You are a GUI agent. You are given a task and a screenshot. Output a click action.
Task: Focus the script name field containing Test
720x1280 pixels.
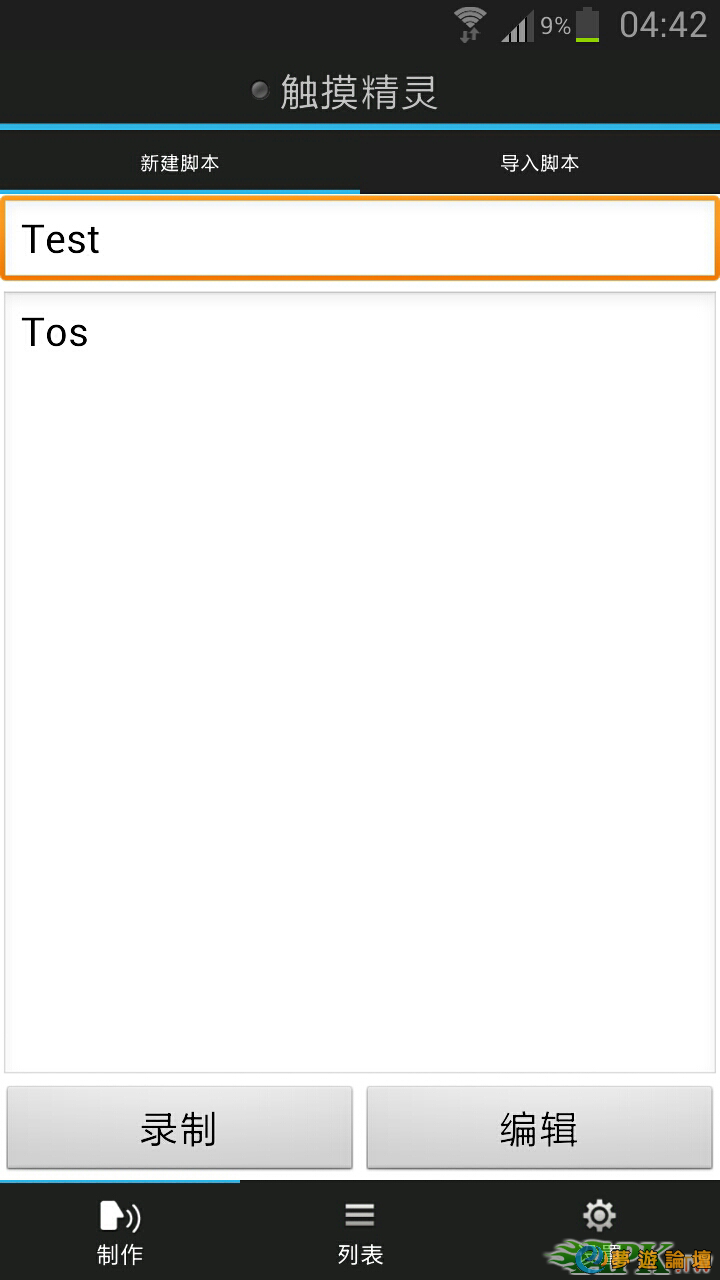click(x=360, y=239)
